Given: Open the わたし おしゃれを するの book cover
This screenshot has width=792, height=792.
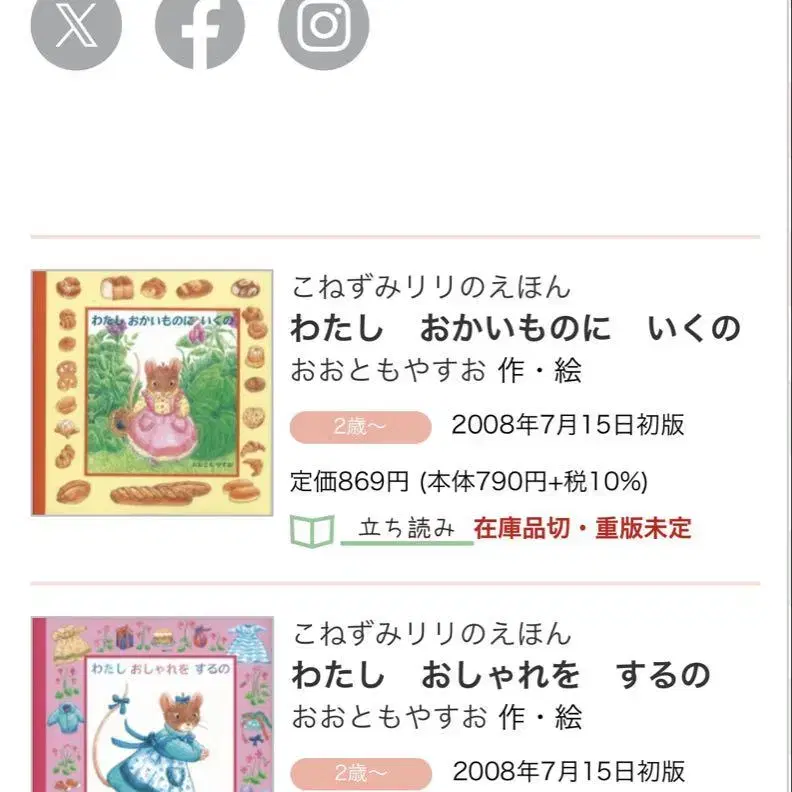Looking at the screenshot, I should (153, 704).
